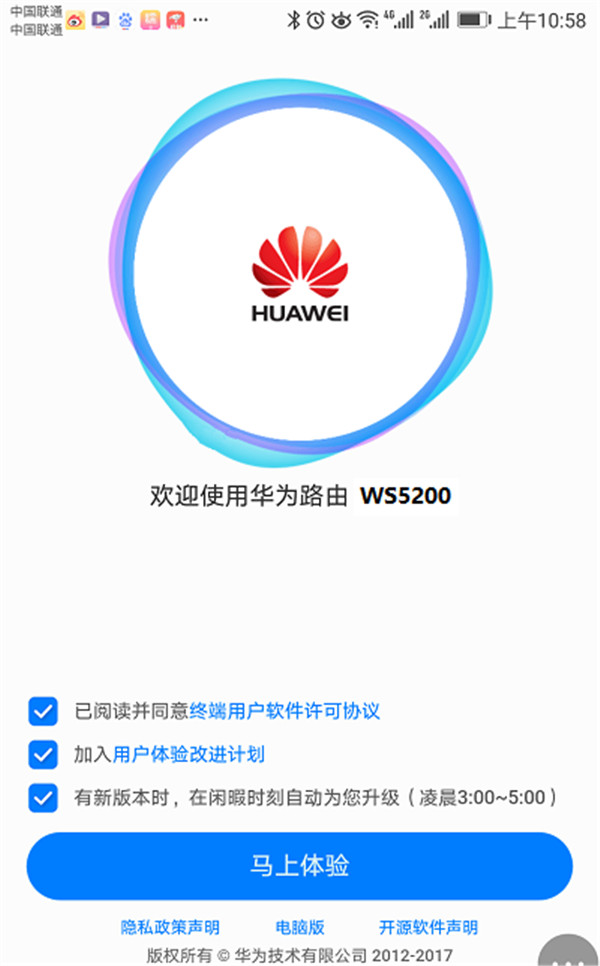This screenshot has height=966, width=600.
Task: Switch to 电脑版 version
Action: coord(300,927)
